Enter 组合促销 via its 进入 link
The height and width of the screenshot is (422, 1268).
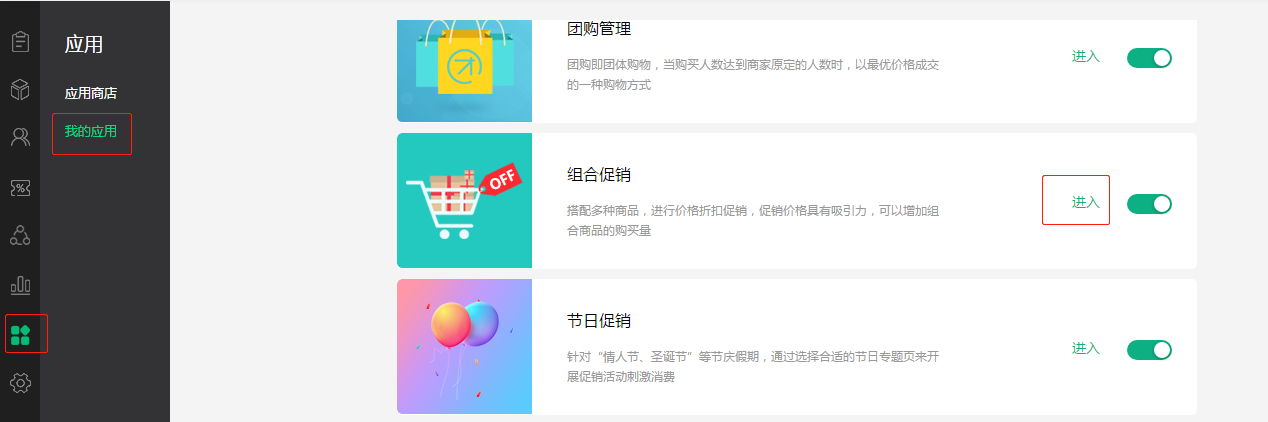[1085, 202]
